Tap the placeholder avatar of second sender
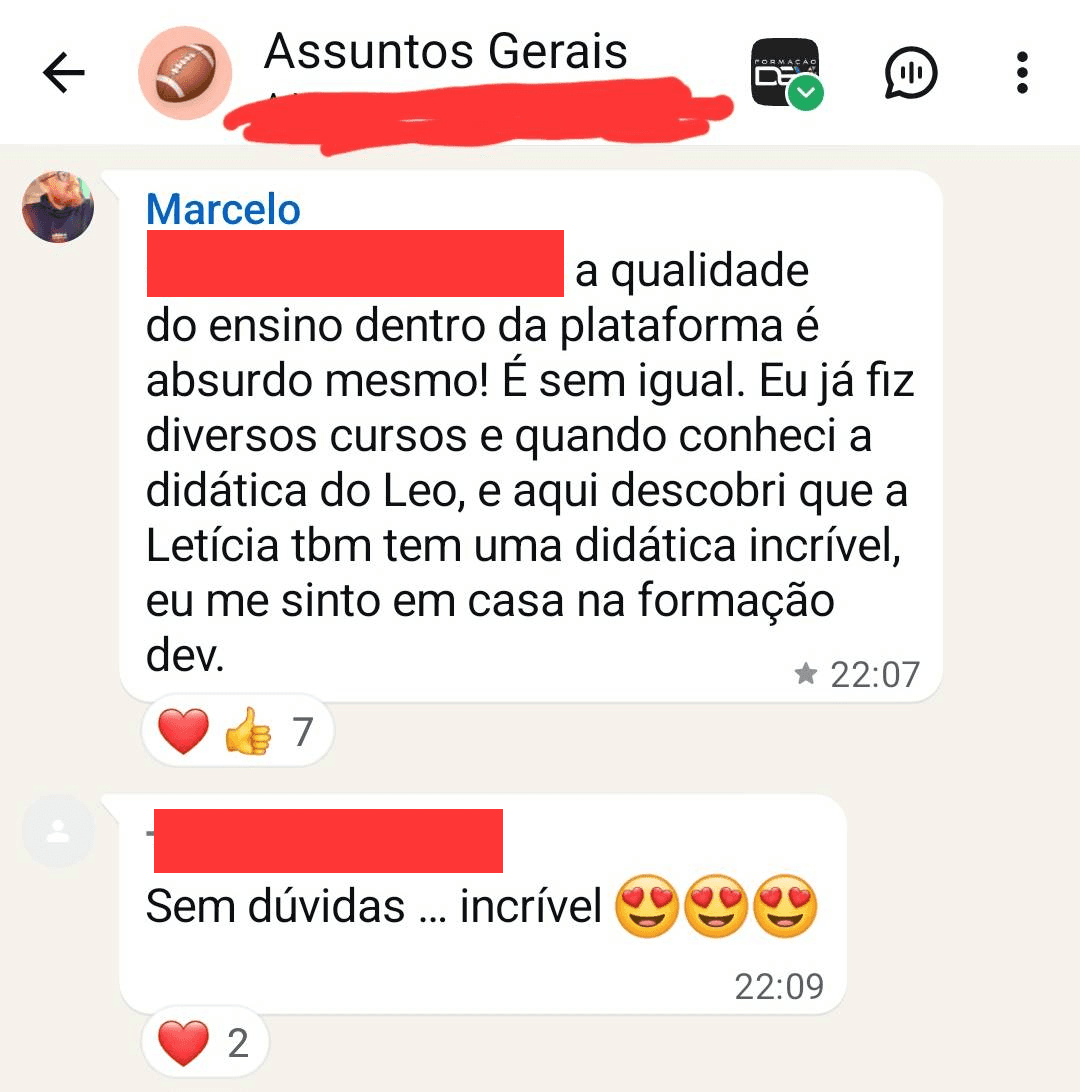Image resolution: width=1080 pixels, height=1092 pixels. pyautogui.click(x=57, y=830)
